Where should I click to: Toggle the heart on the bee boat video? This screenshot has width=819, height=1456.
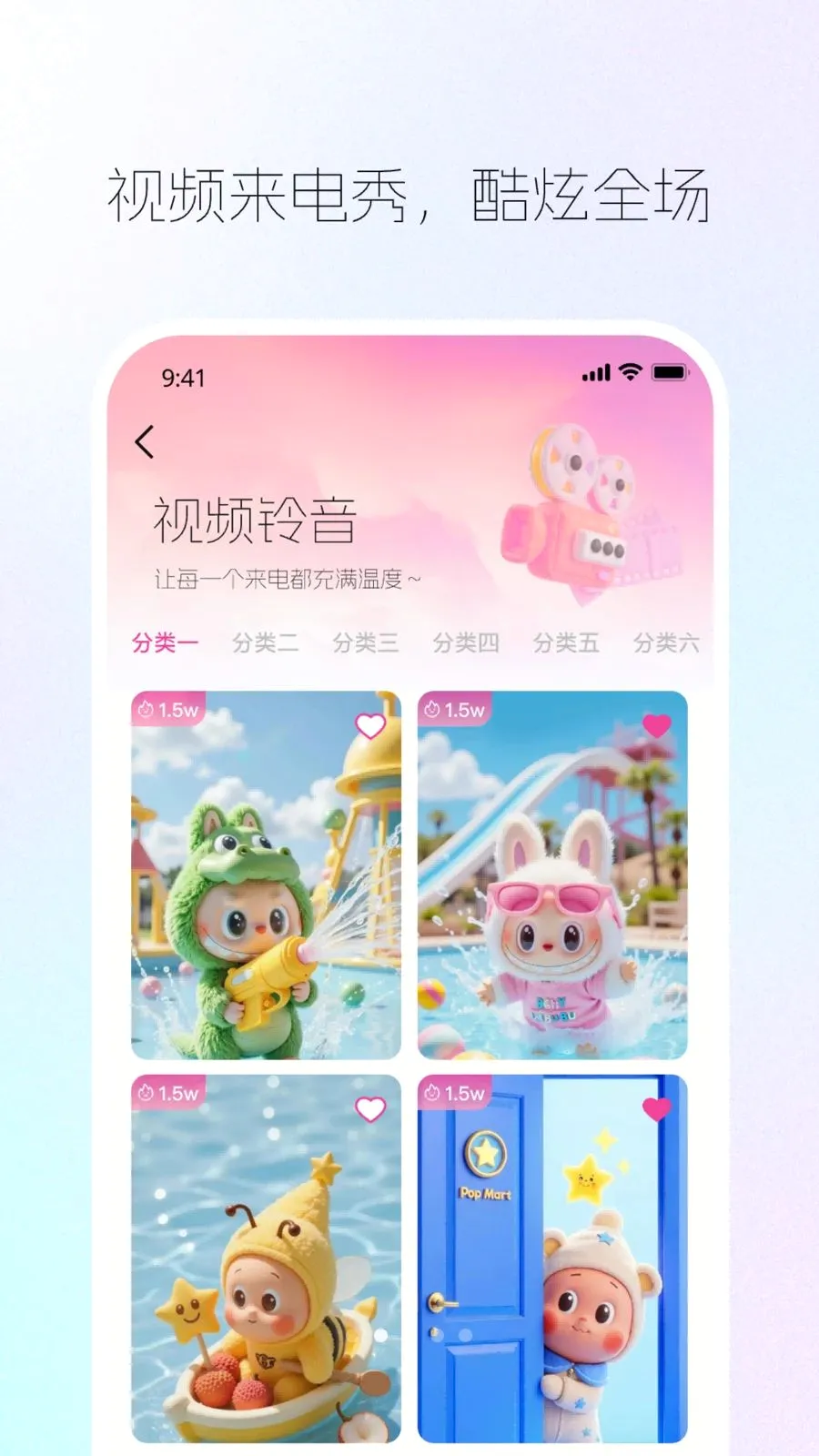369,1108
